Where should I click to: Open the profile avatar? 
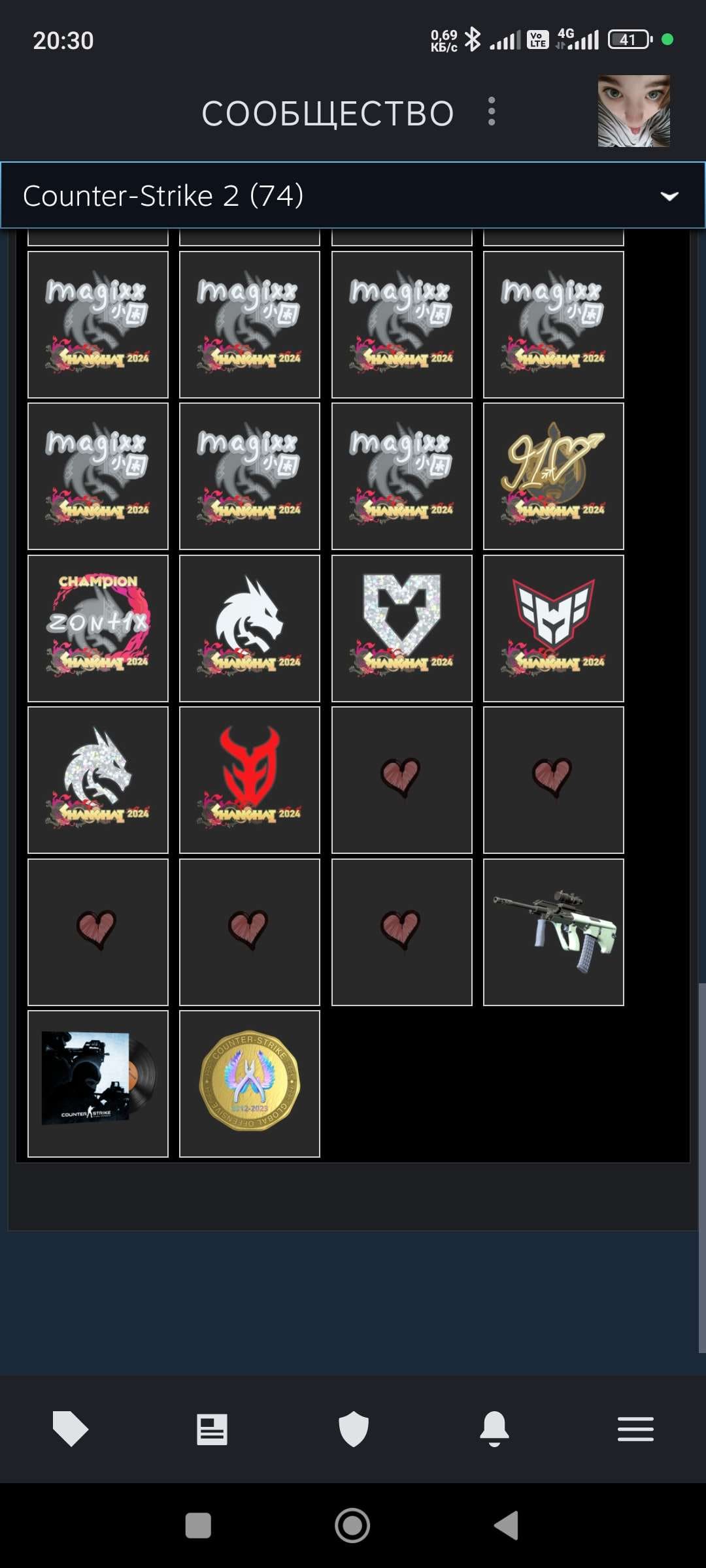(x=633, y=111)
